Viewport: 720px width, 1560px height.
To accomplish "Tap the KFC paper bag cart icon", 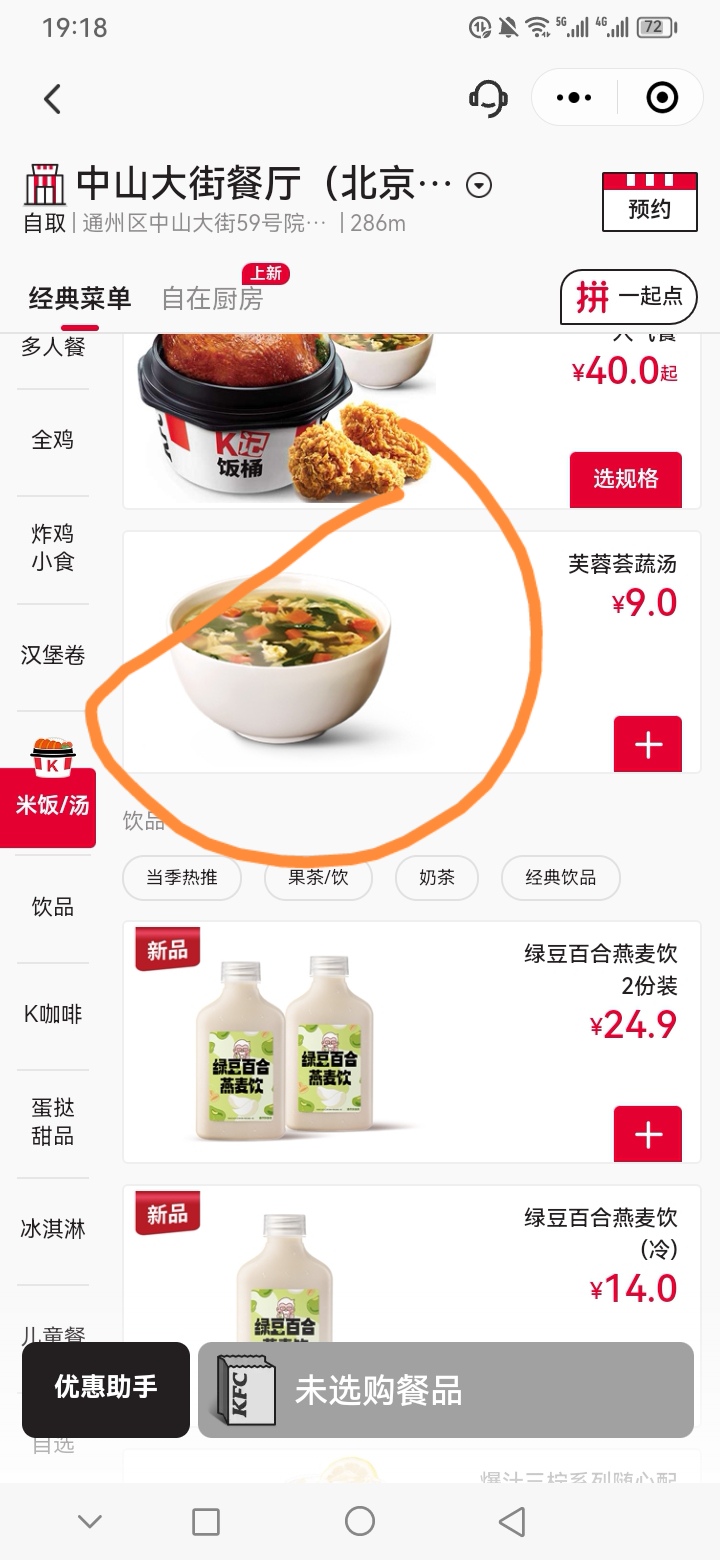I will (246, 1391).
